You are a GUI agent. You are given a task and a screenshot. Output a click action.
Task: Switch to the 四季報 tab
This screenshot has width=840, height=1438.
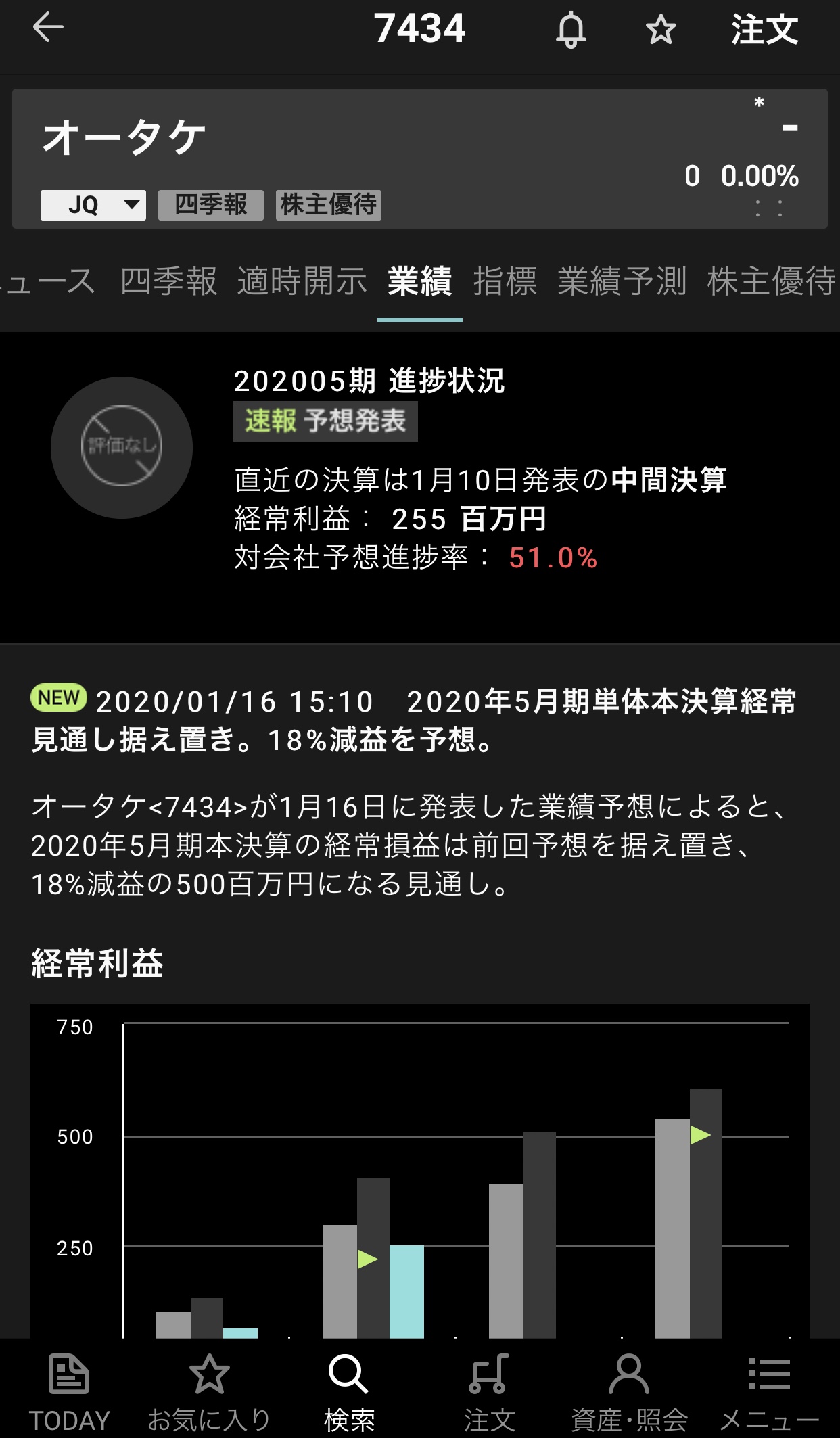click(x=168, y=281)
